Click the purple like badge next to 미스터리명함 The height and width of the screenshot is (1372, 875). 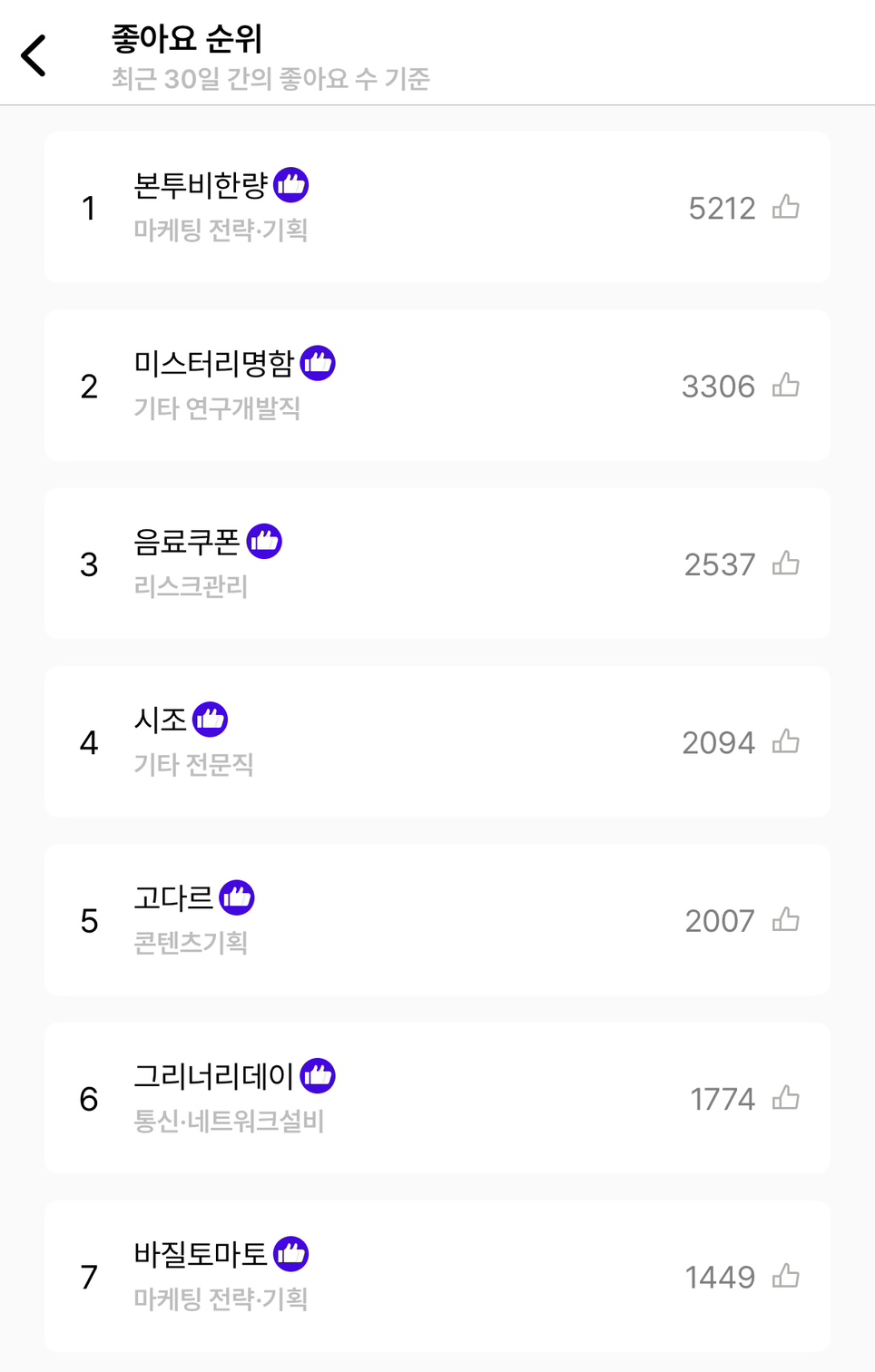click(x=319, y=362)
